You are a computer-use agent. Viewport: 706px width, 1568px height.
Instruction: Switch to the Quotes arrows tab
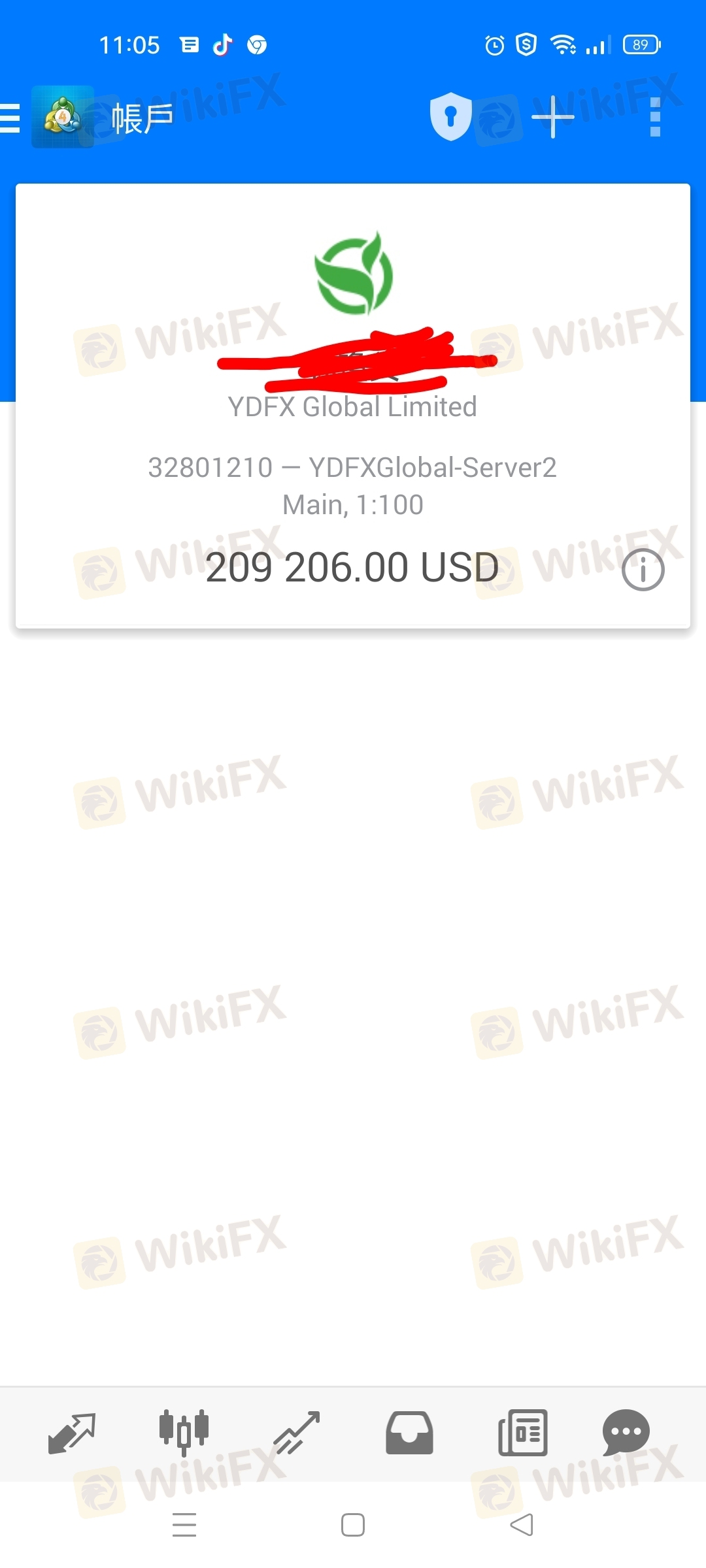tap(72, 1433)
